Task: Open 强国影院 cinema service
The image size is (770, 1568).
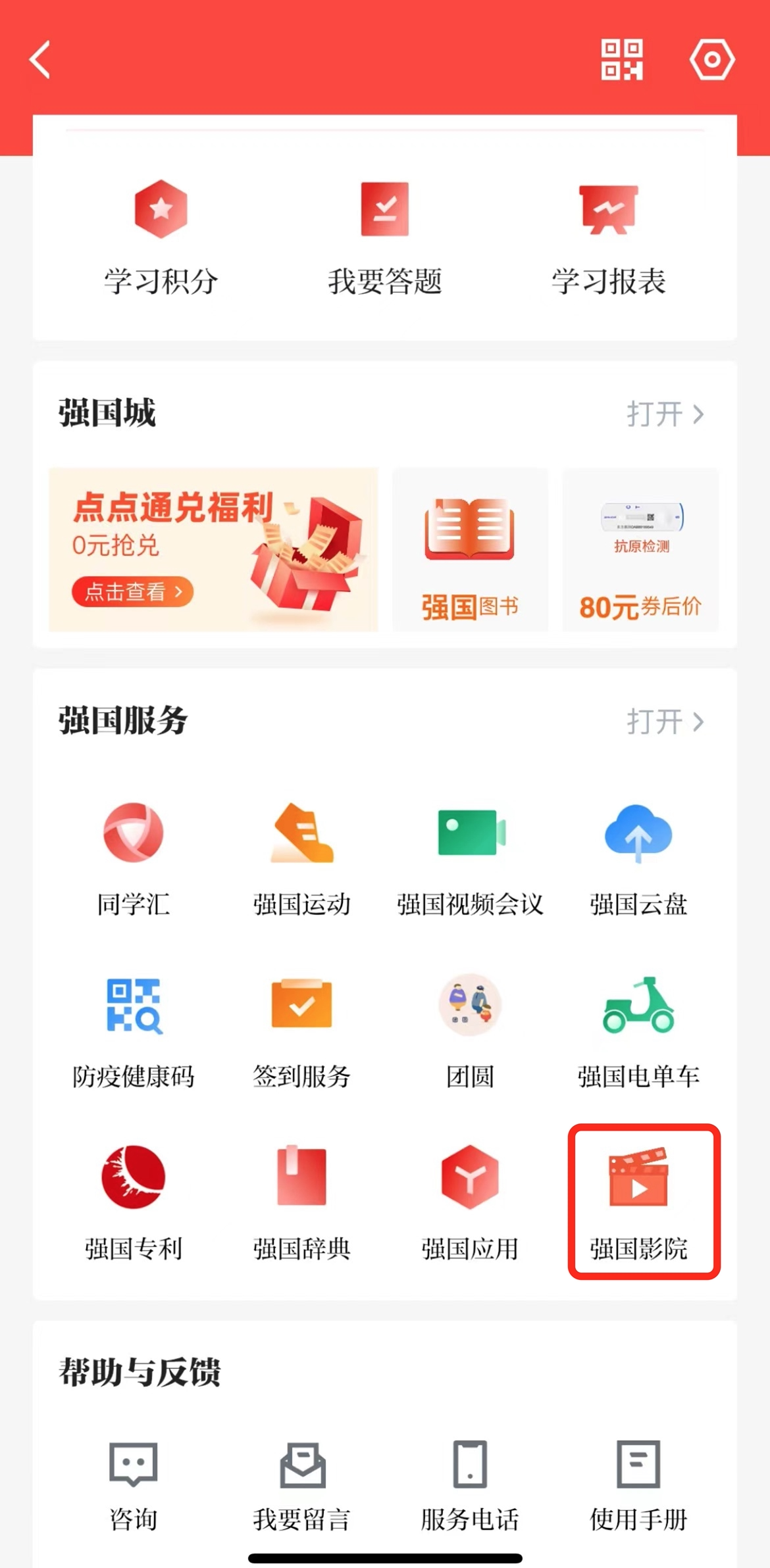Action: (640, 1204)
